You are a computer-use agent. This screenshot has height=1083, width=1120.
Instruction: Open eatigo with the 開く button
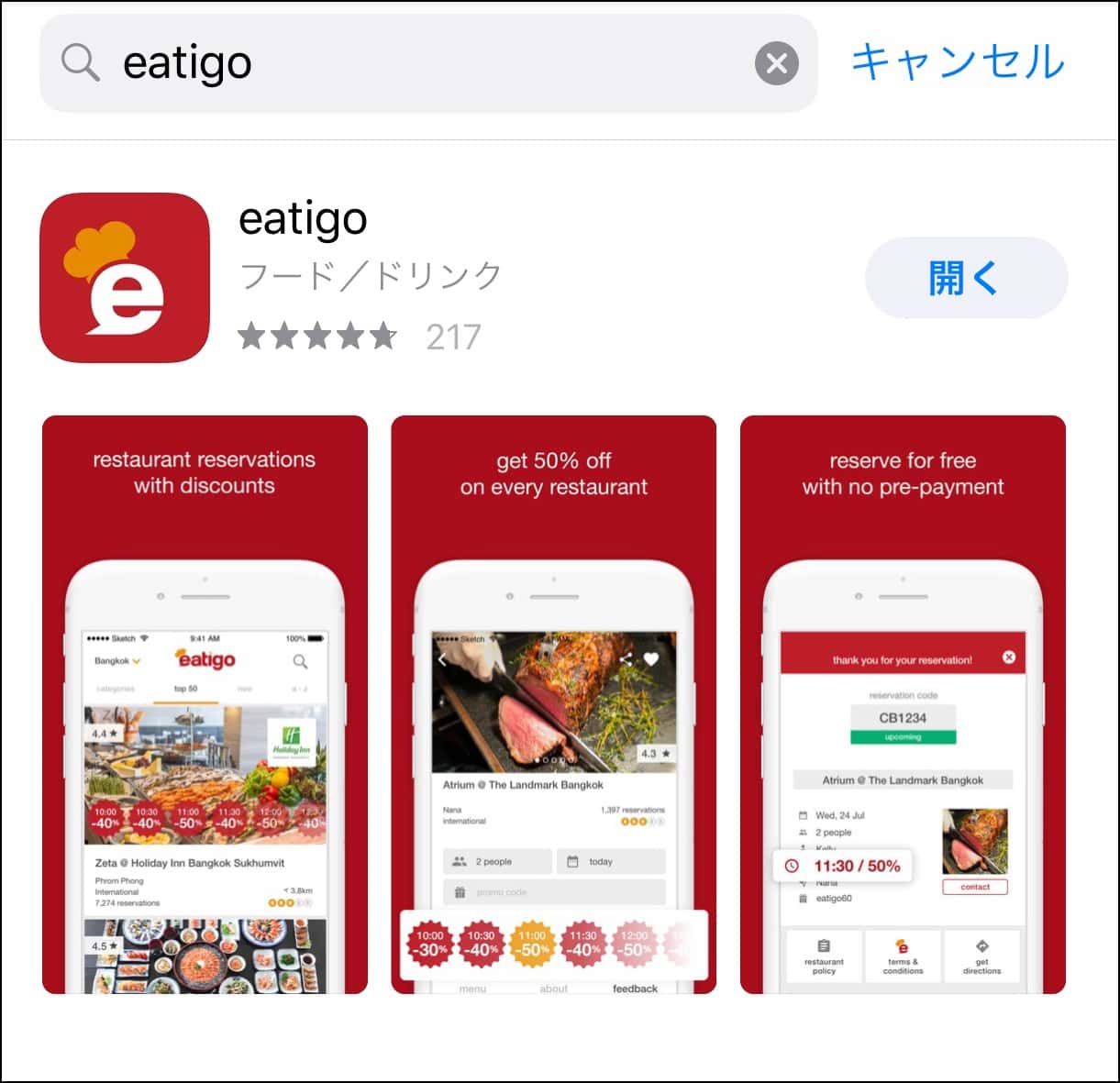coord(965,278)
